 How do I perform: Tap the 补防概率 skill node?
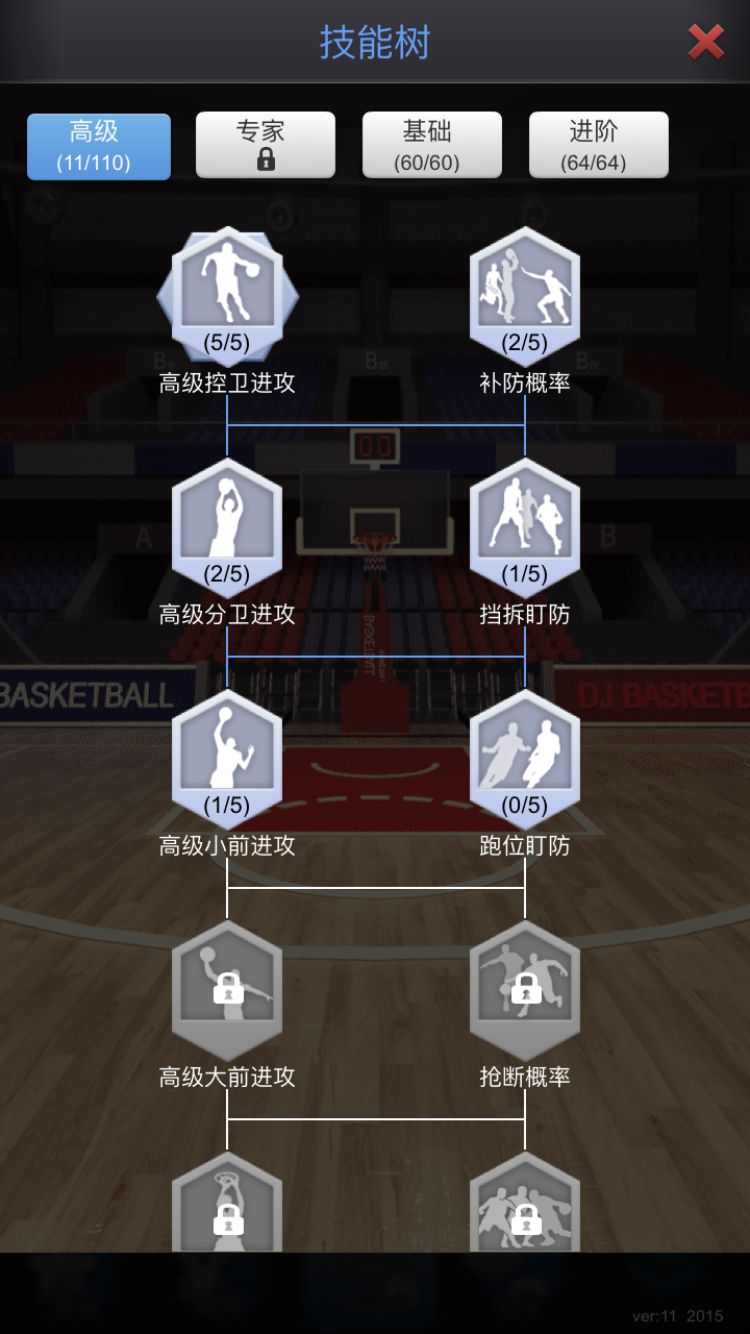pos(525,297)
